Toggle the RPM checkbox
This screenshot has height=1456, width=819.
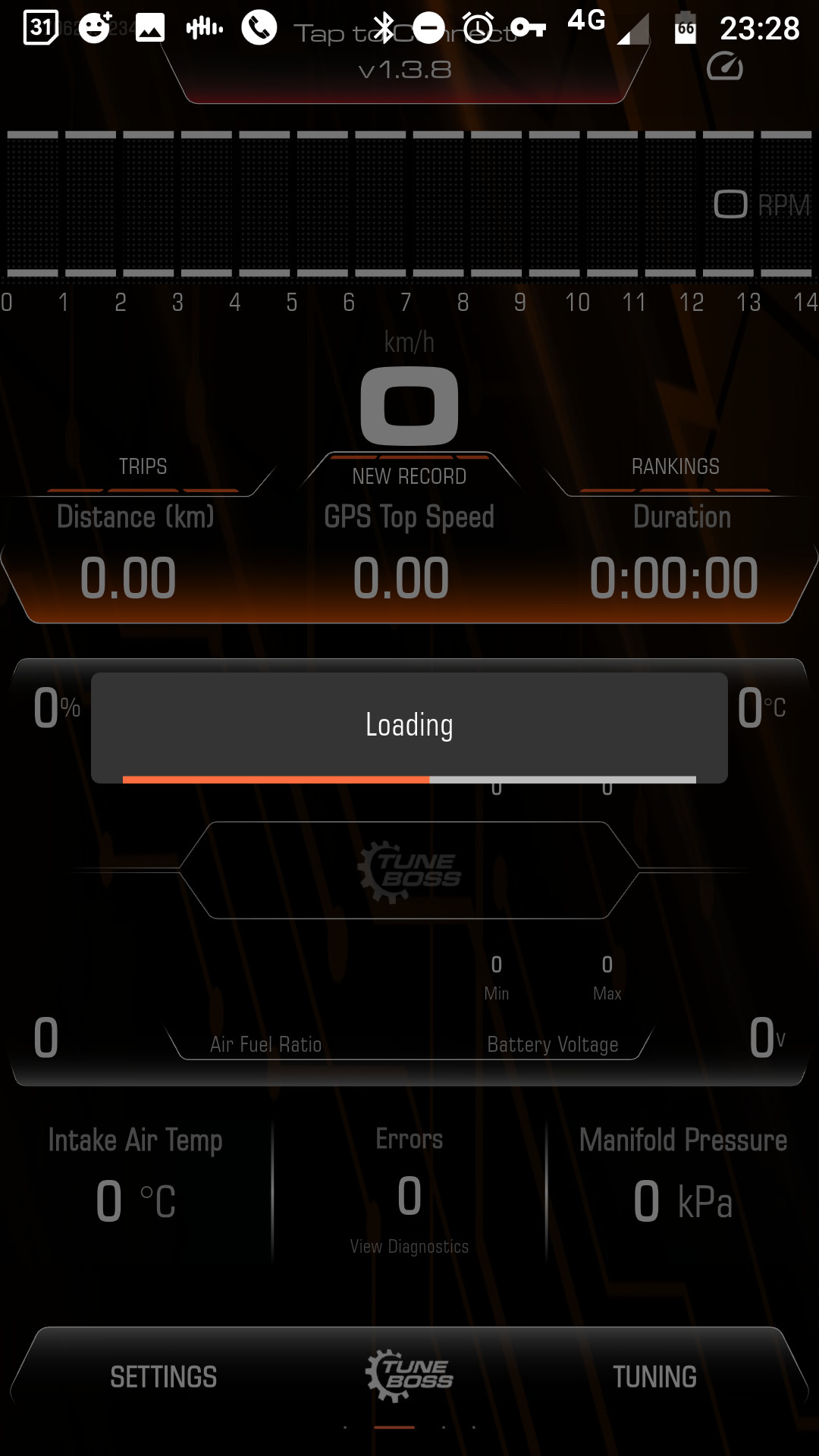731,204
